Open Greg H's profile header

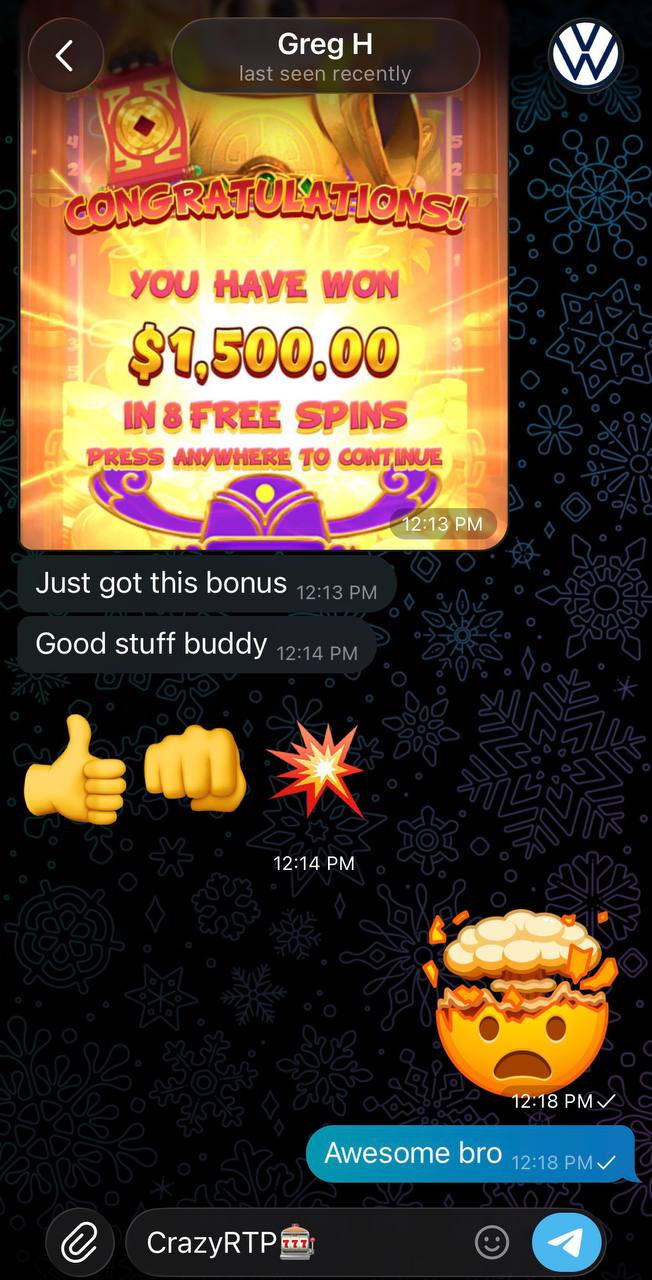click(x=325, y=57)
